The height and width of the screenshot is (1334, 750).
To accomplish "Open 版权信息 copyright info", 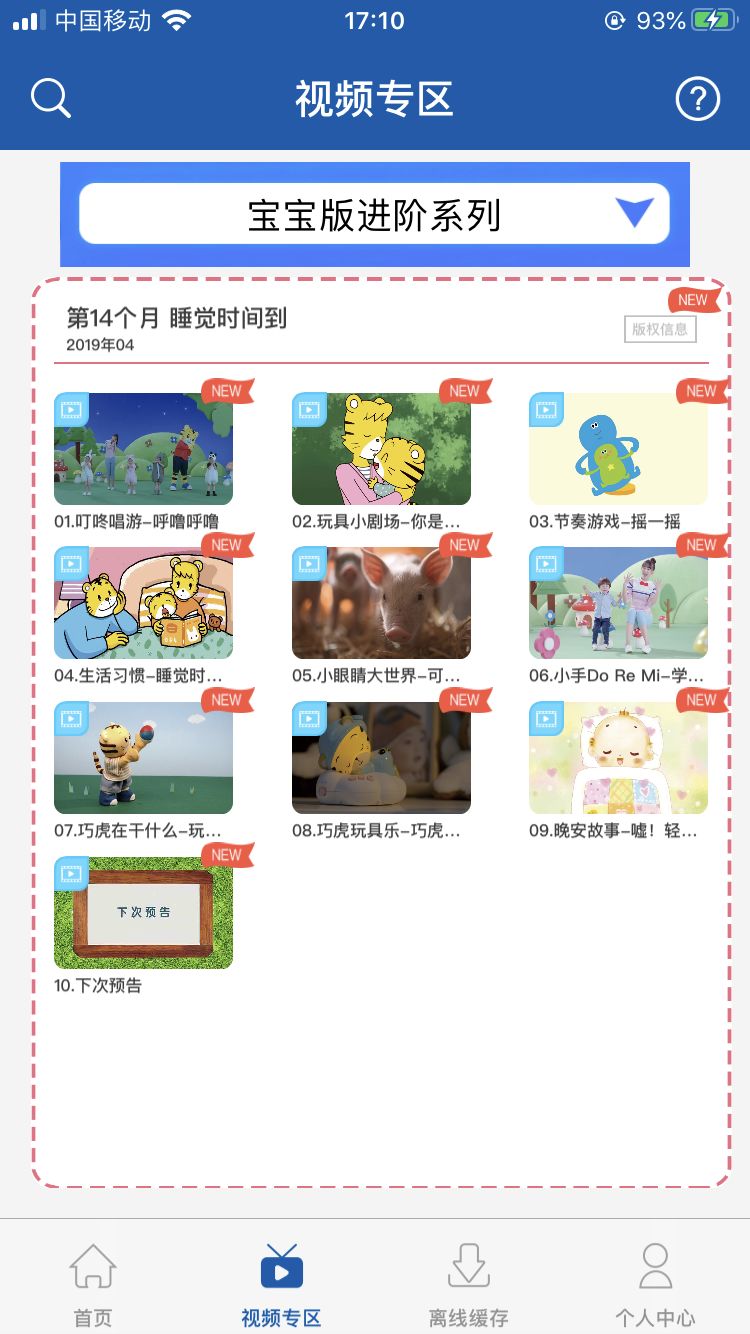I will click(x=660, y=330).
